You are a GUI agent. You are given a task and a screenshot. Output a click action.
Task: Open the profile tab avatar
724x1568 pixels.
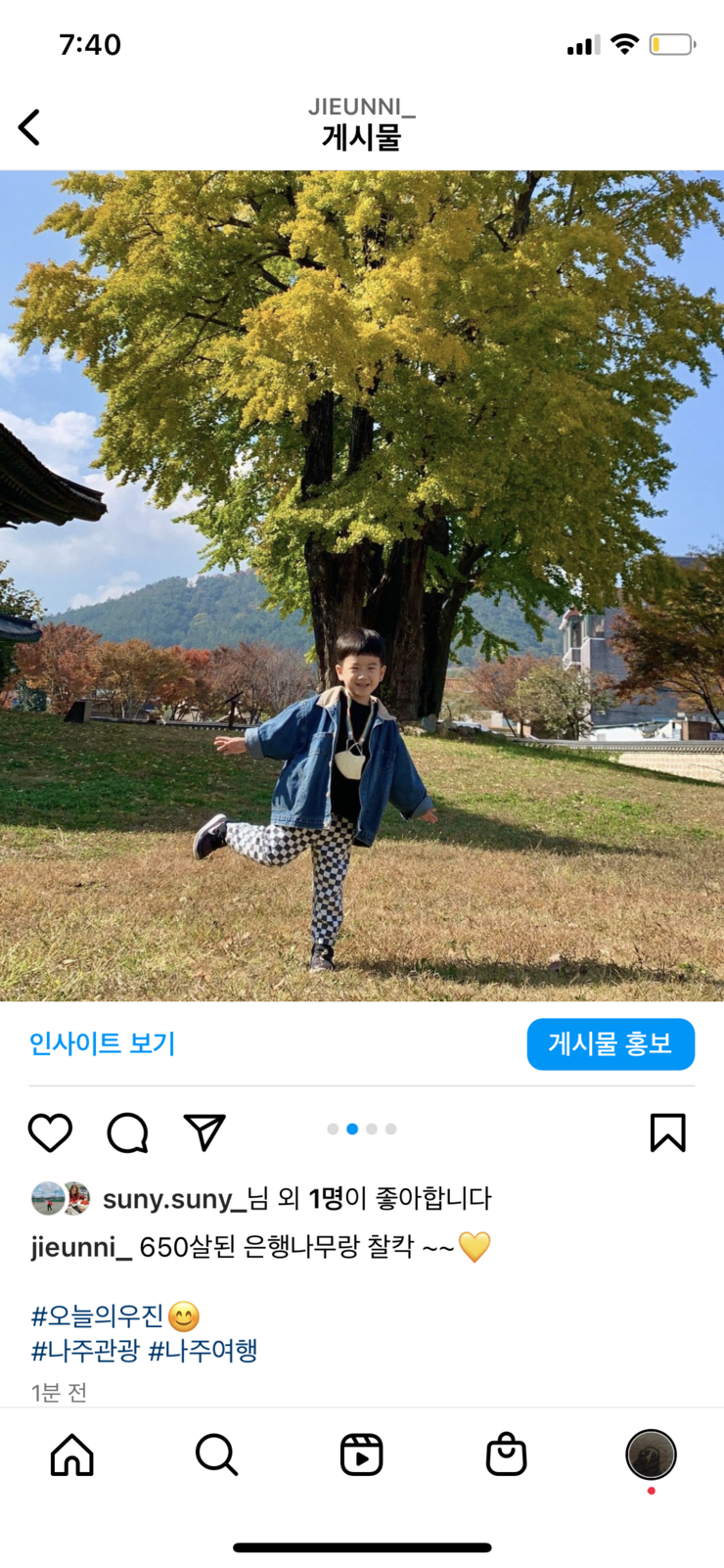651,1454
